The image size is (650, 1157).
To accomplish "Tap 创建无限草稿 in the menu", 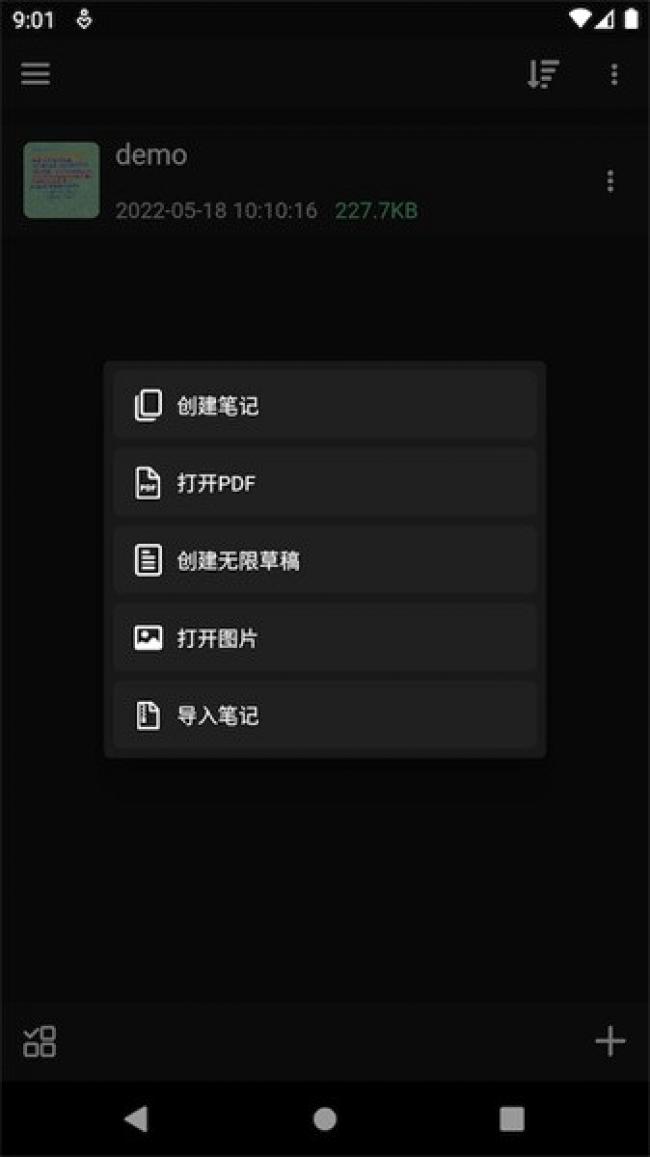I will pos(324,560).
